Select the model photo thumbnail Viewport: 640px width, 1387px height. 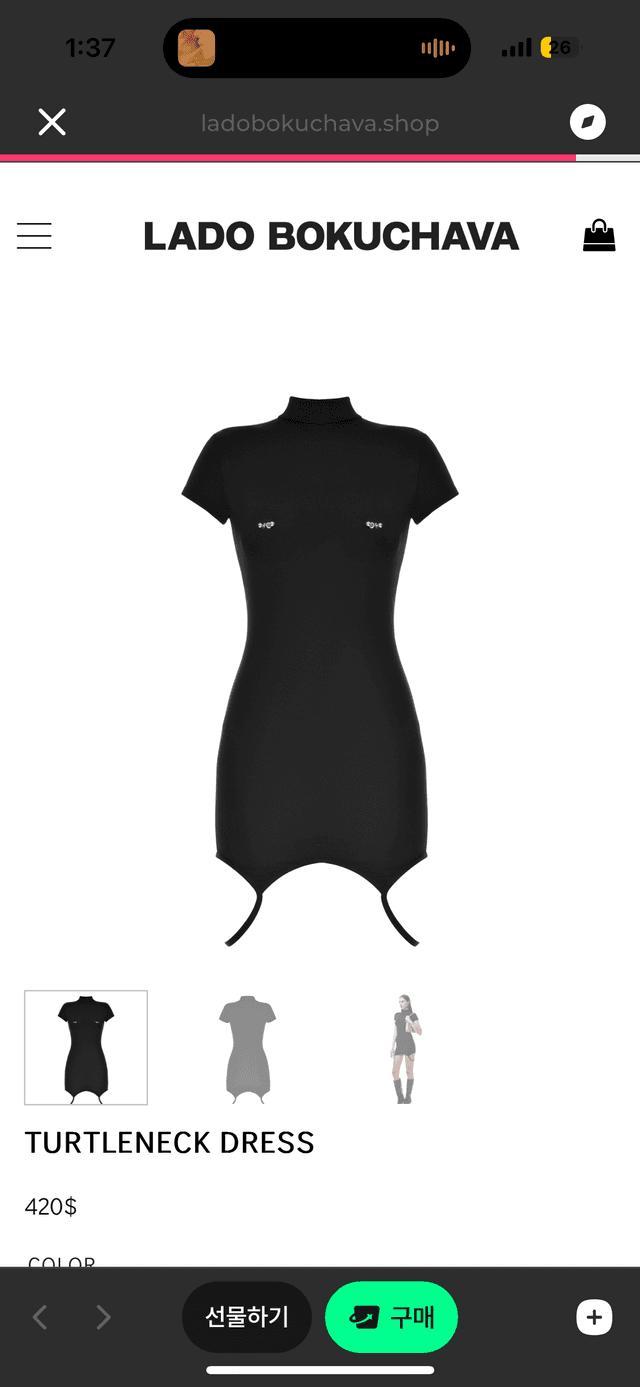click(x=405, y=1047)
